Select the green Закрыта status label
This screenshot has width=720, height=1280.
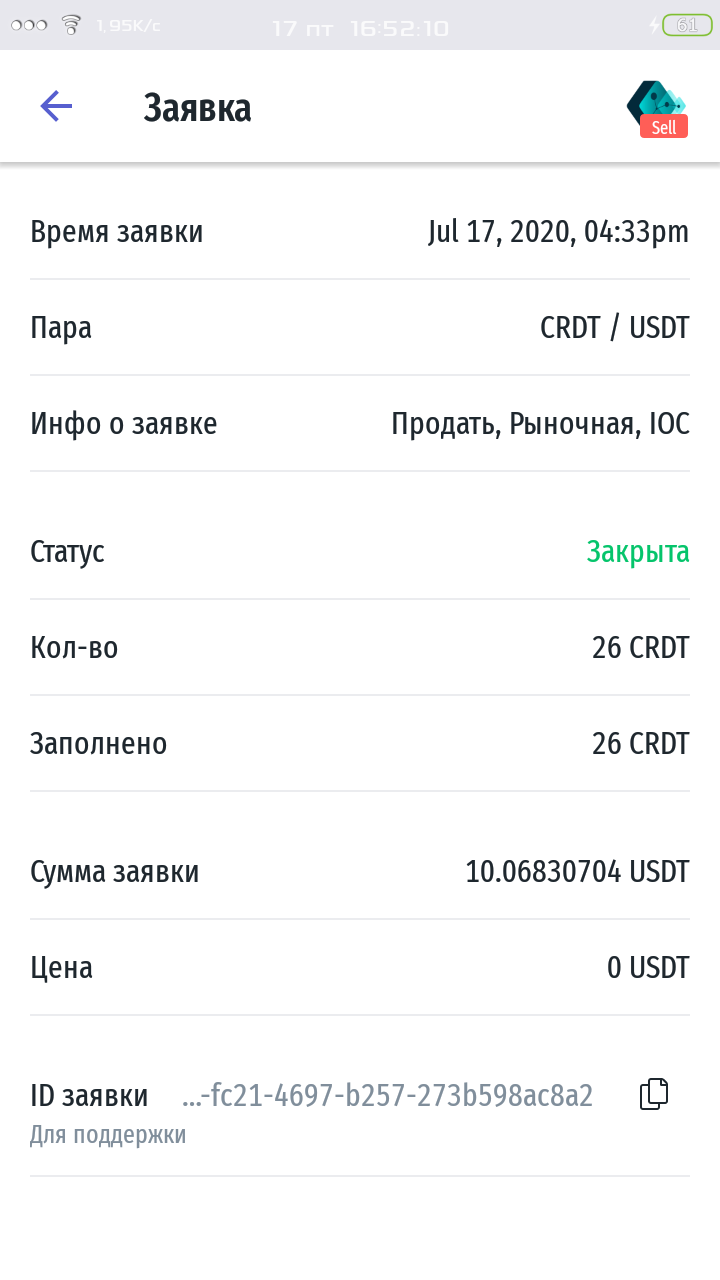click(638, 551)
